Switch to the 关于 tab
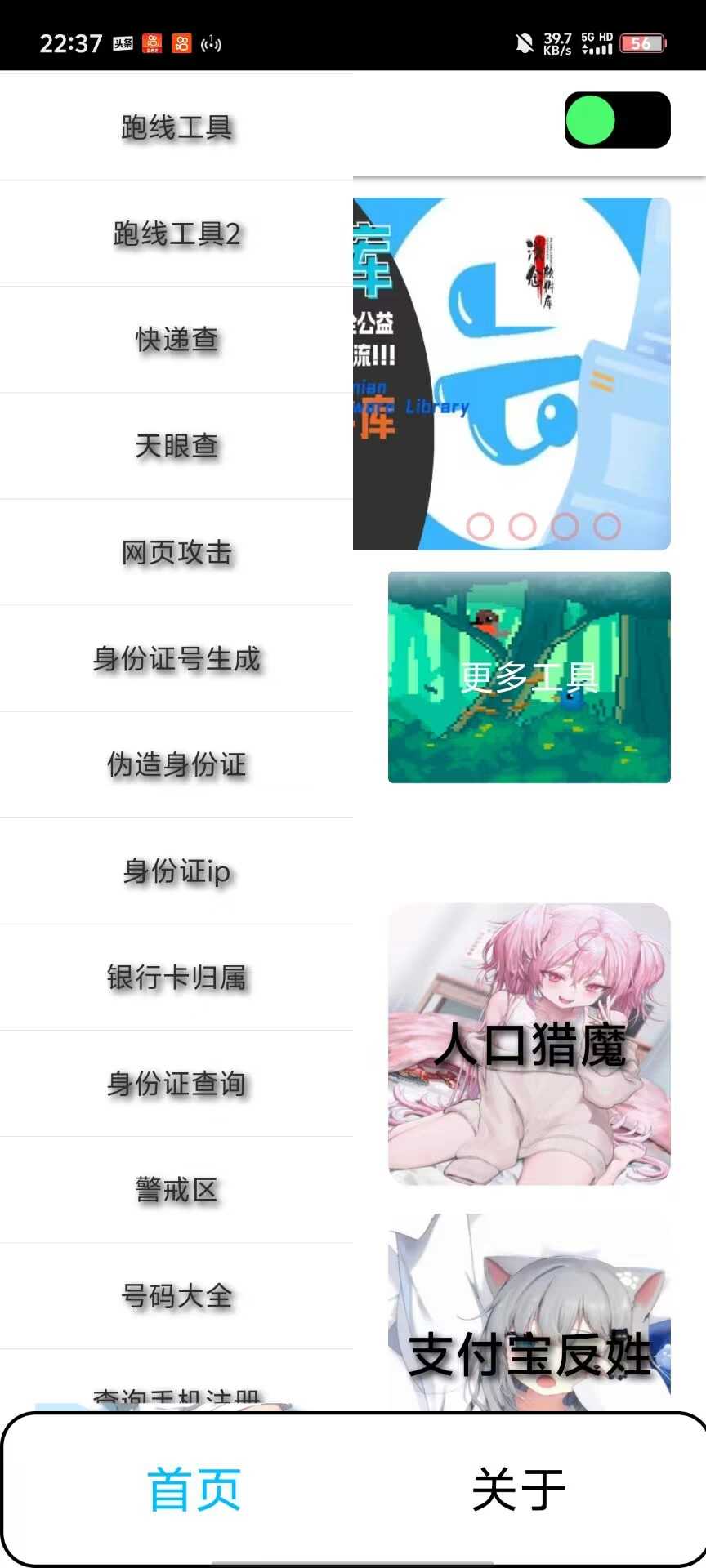The image size is (706, 1568). (518, 1489)
